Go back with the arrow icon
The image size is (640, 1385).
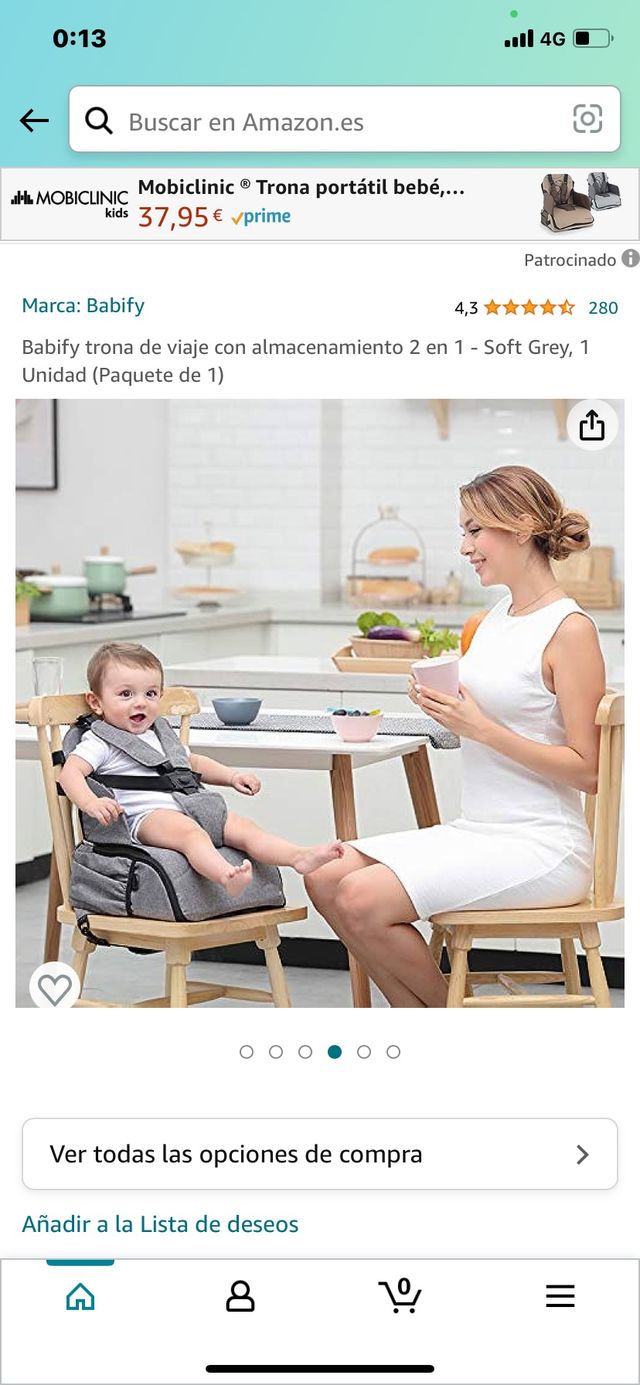[x=34, y=121]
